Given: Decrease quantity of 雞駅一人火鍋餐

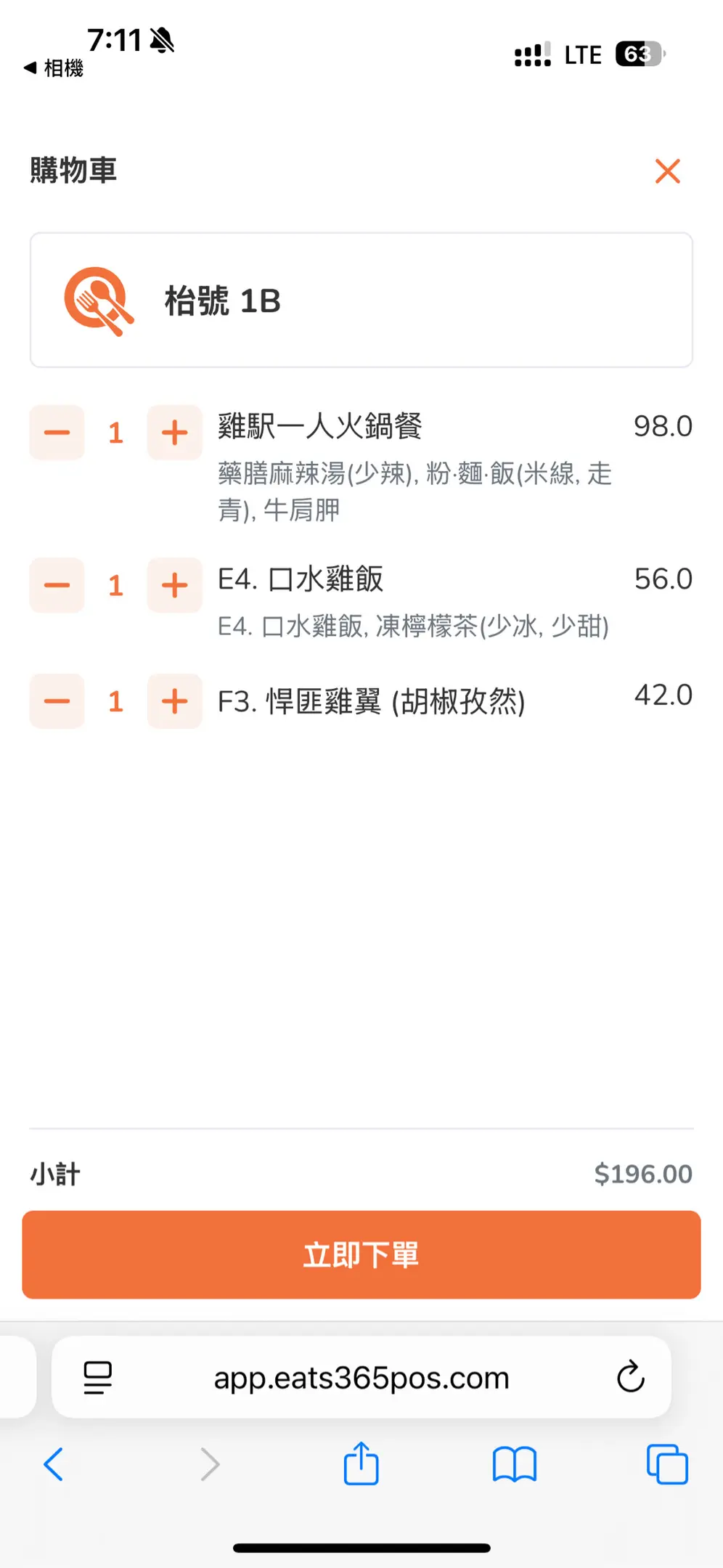Looking at the screenshot, I should coord(57,433).
